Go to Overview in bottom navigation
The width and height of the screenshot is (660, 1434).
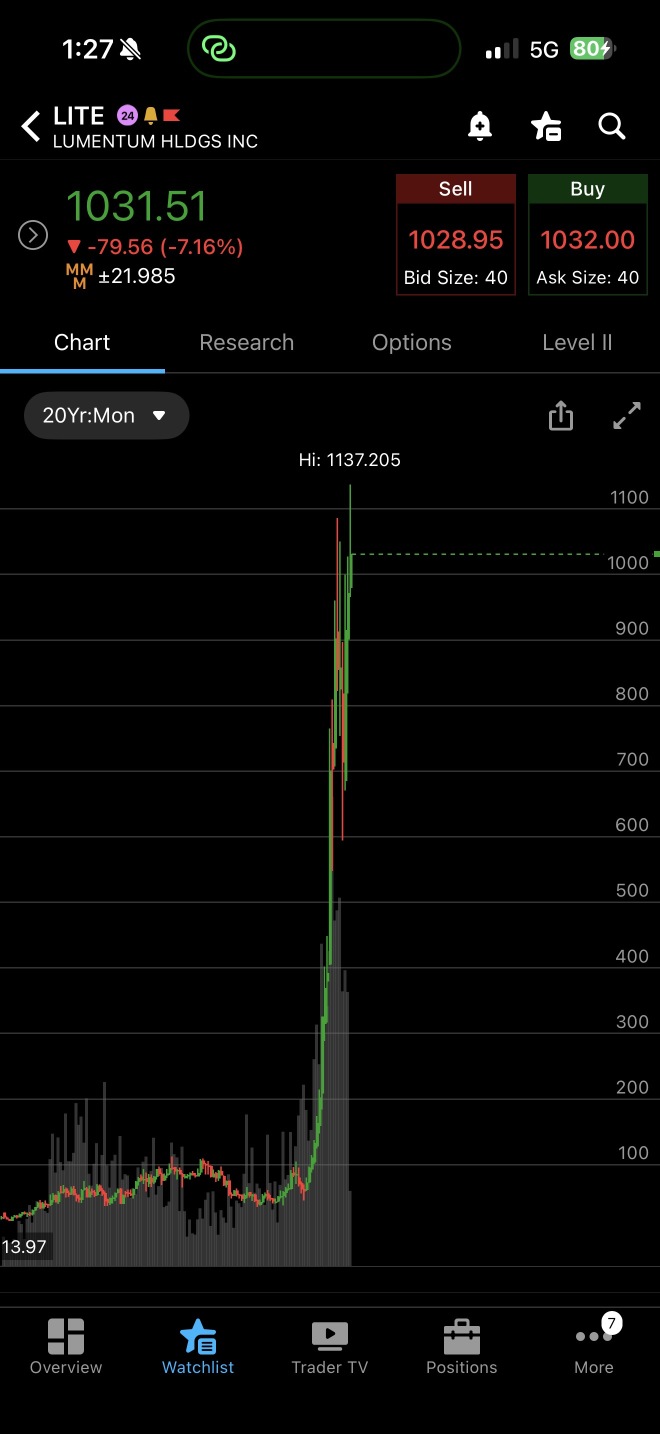(x=66, y=1347)
